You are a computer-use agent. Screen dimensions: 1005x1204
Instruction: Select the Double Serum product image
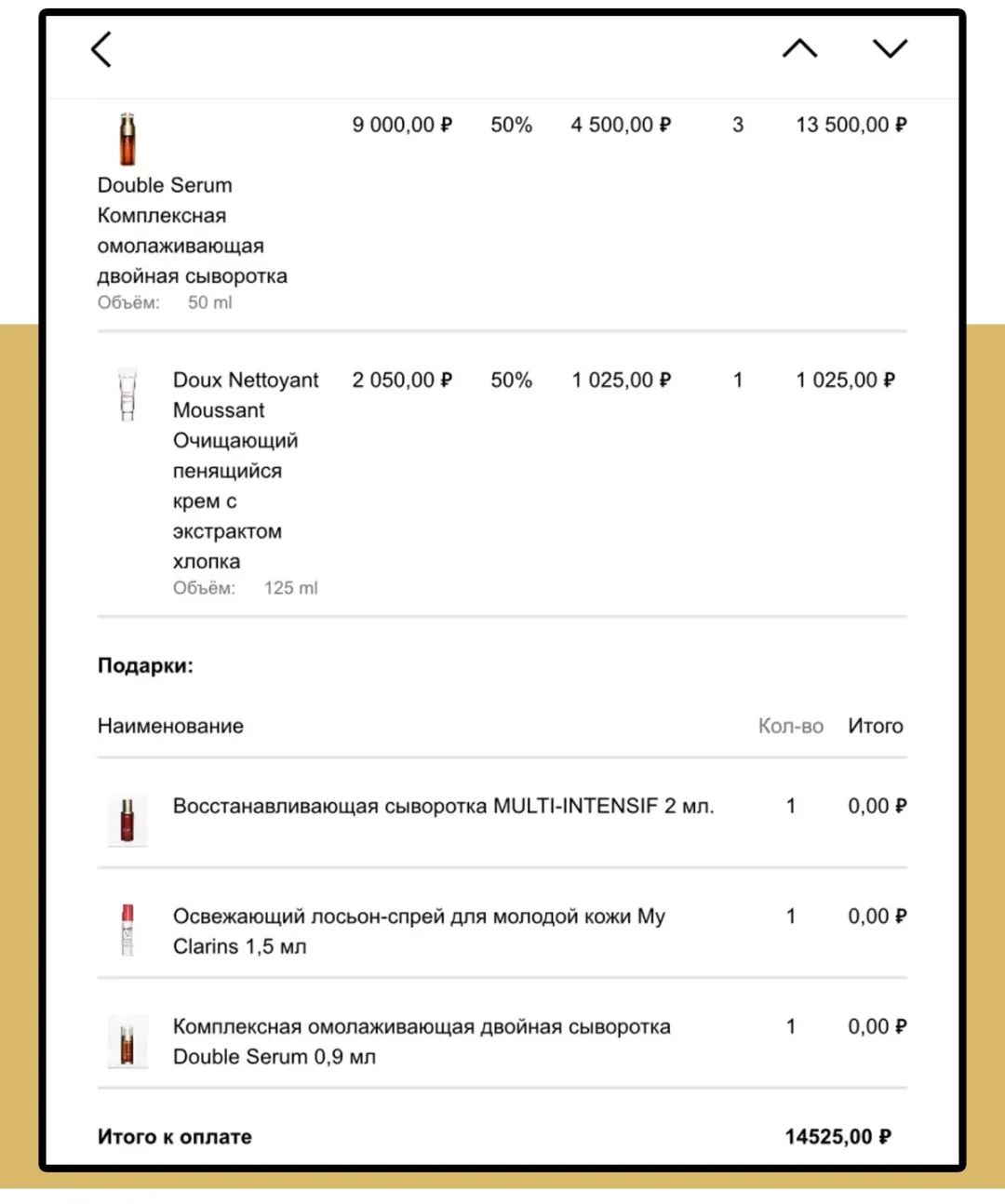tap(126, 140)
